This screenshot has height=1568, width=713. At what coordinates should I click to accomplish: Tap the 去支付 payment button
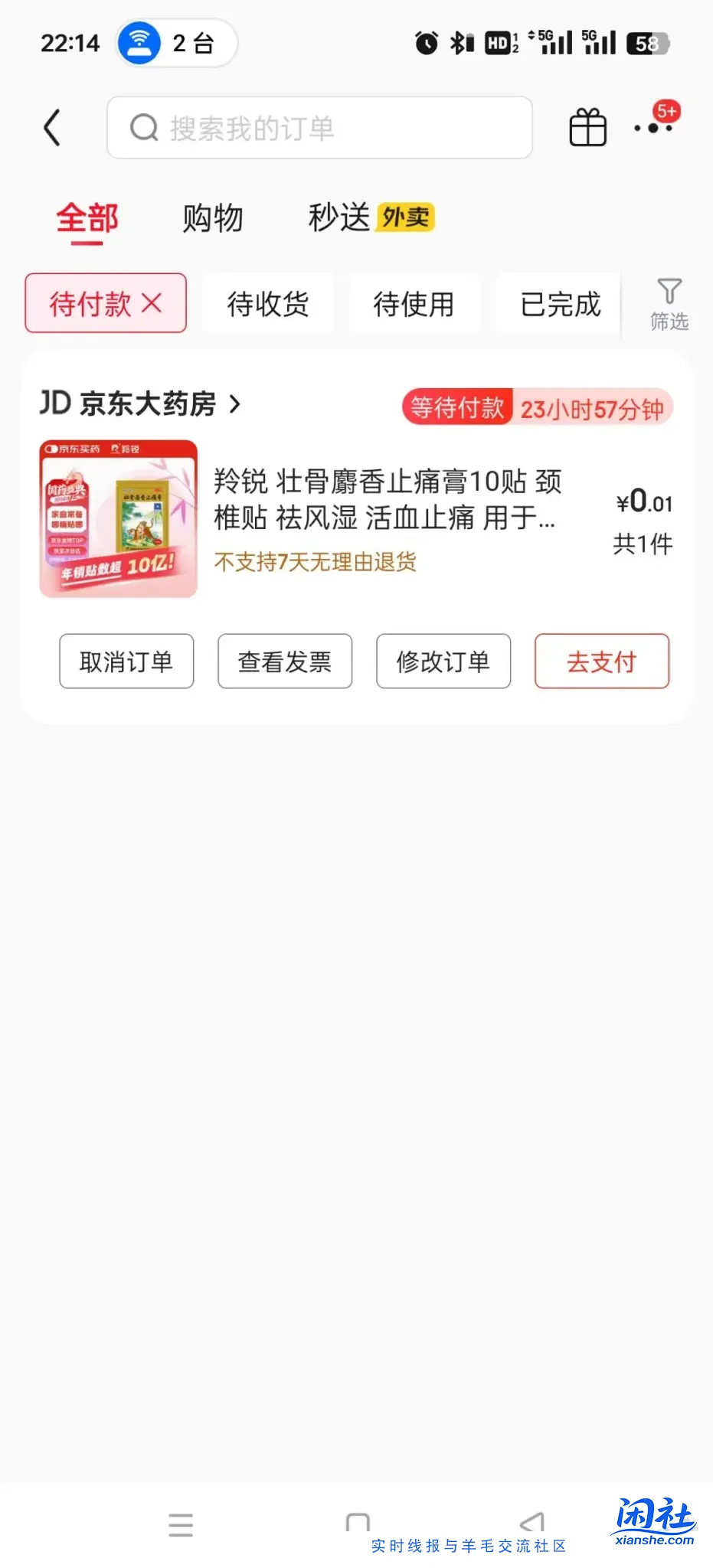tap(602, 661)
